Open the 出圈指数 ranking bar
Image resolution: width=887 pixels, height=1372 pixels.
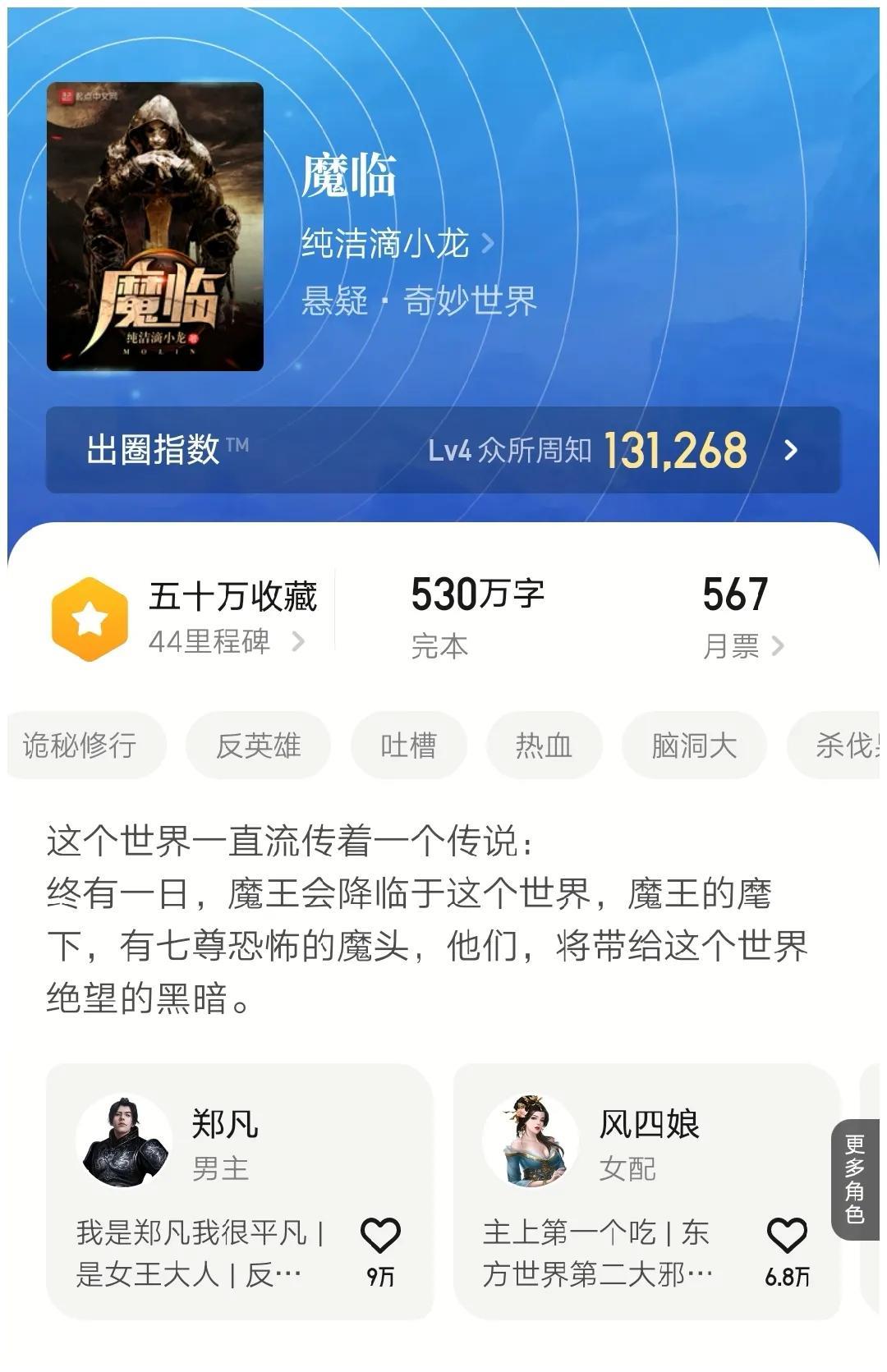tap(443, 450)
